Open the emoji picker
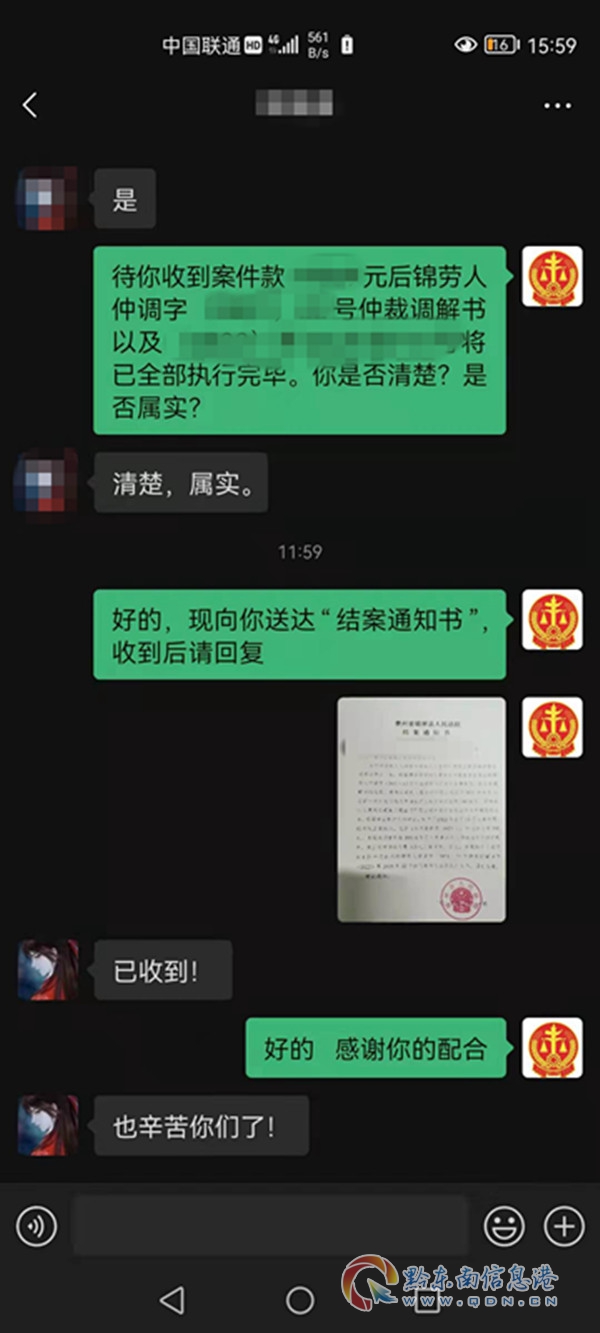This screenshot has width=600, height=1333. point(504,1226)
